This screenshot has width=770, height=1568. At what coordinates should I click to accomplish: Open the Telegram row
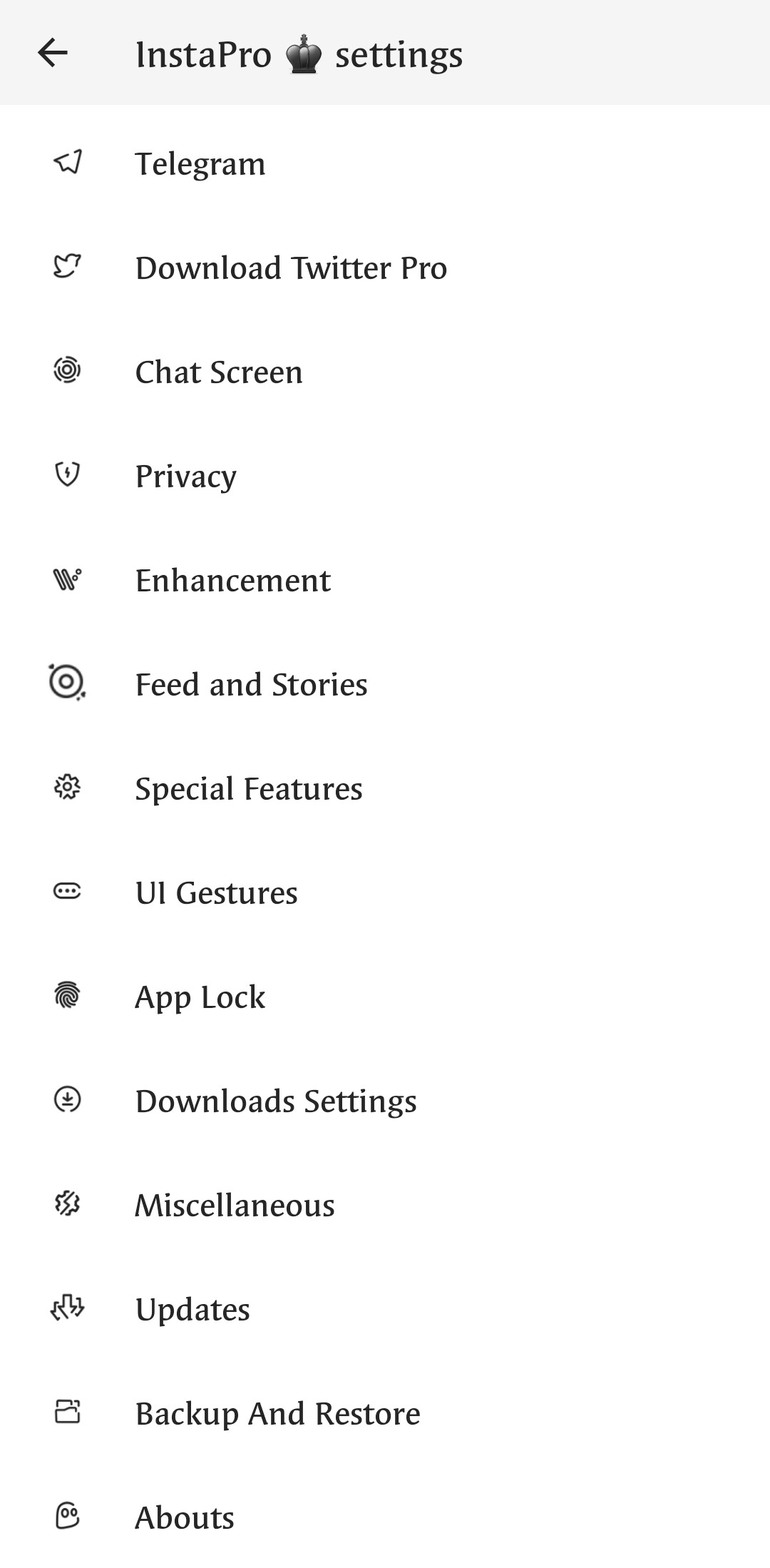385,163
